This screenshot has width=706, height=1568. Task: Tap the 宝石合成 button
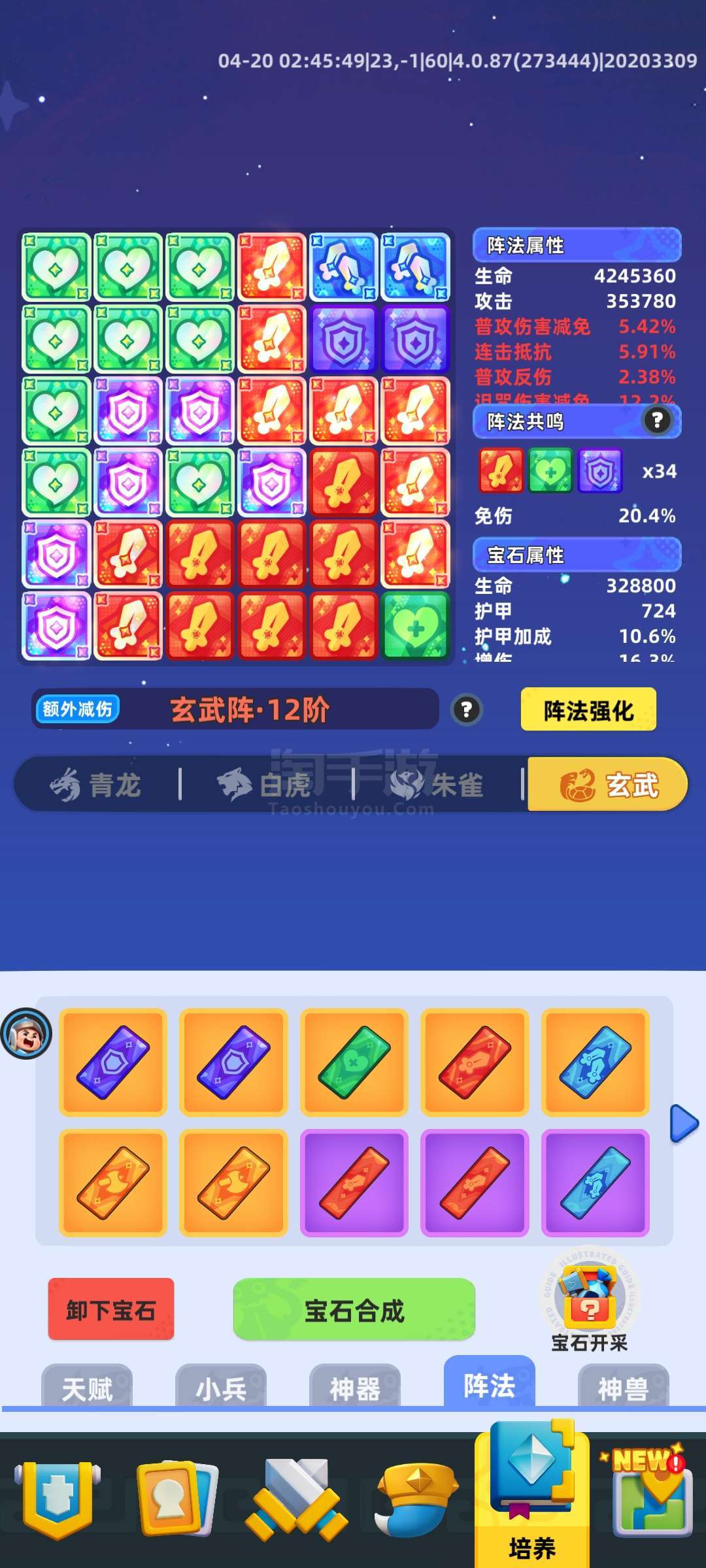point(354,1309)
